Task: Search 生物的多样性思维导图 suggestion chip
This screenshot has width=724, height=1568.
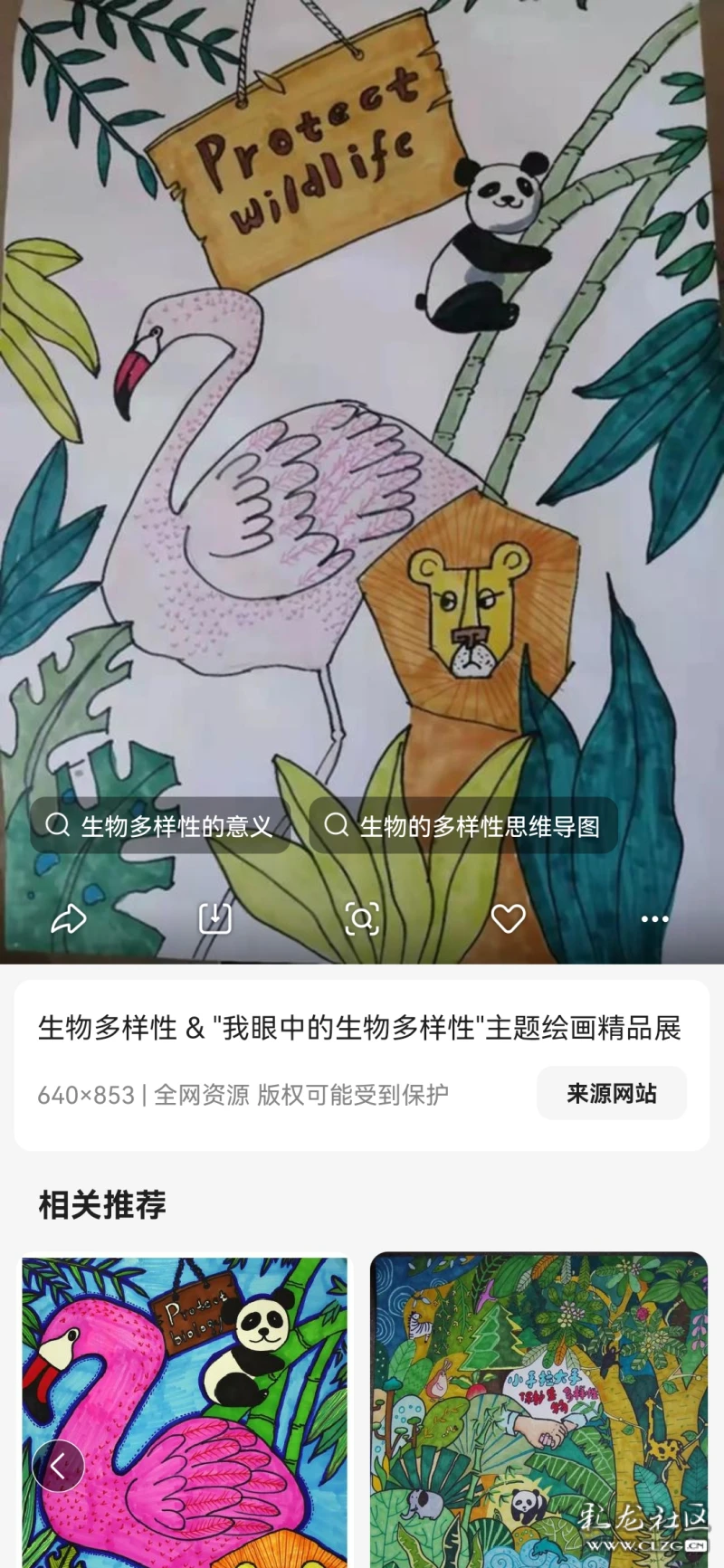Action: tap(463, 826)
